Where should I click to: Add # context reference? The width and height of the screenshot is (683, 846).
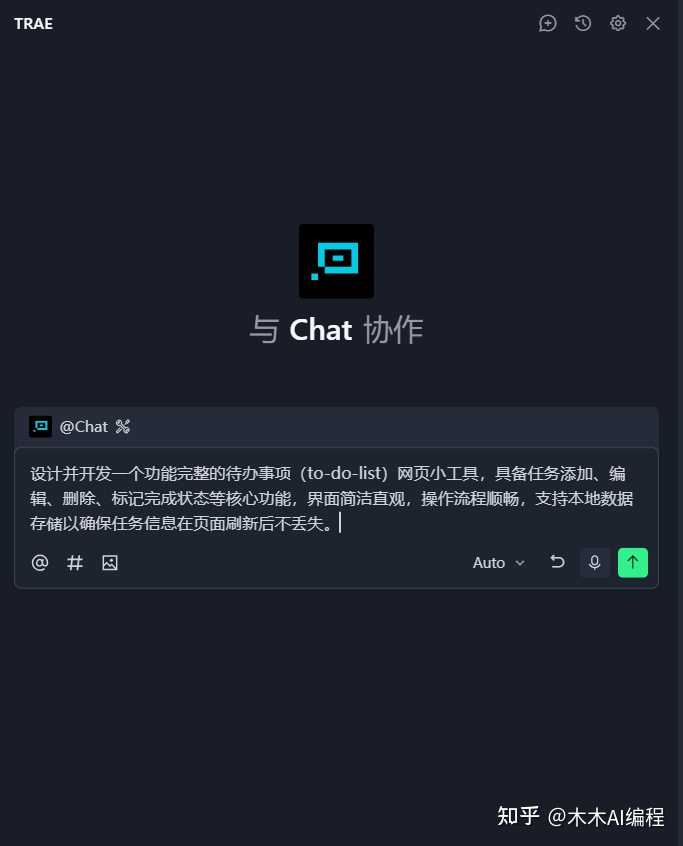pyautogui.click(x=75, y=563)
